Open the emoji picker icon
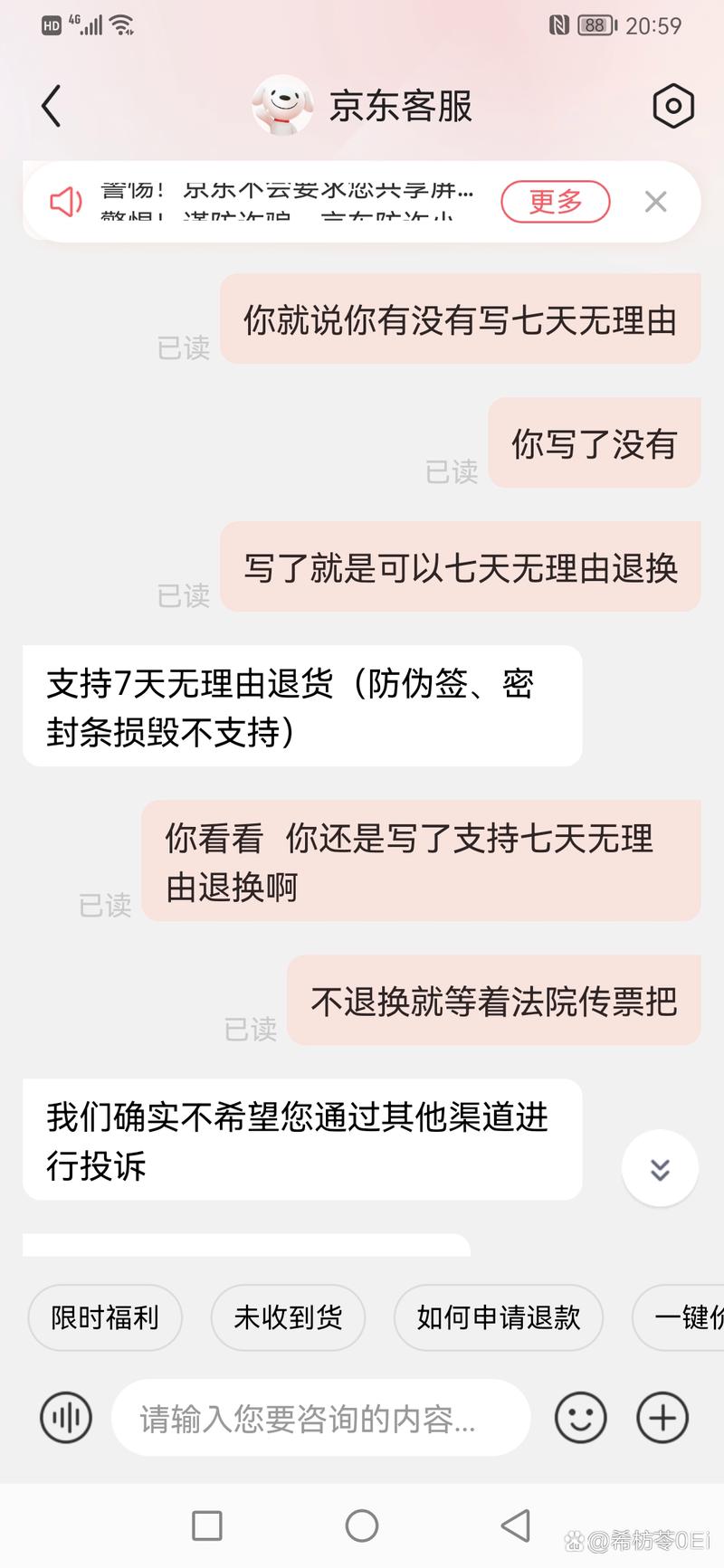The width and height of the screenshot is (724, 1568). (x=579, y=1417)
